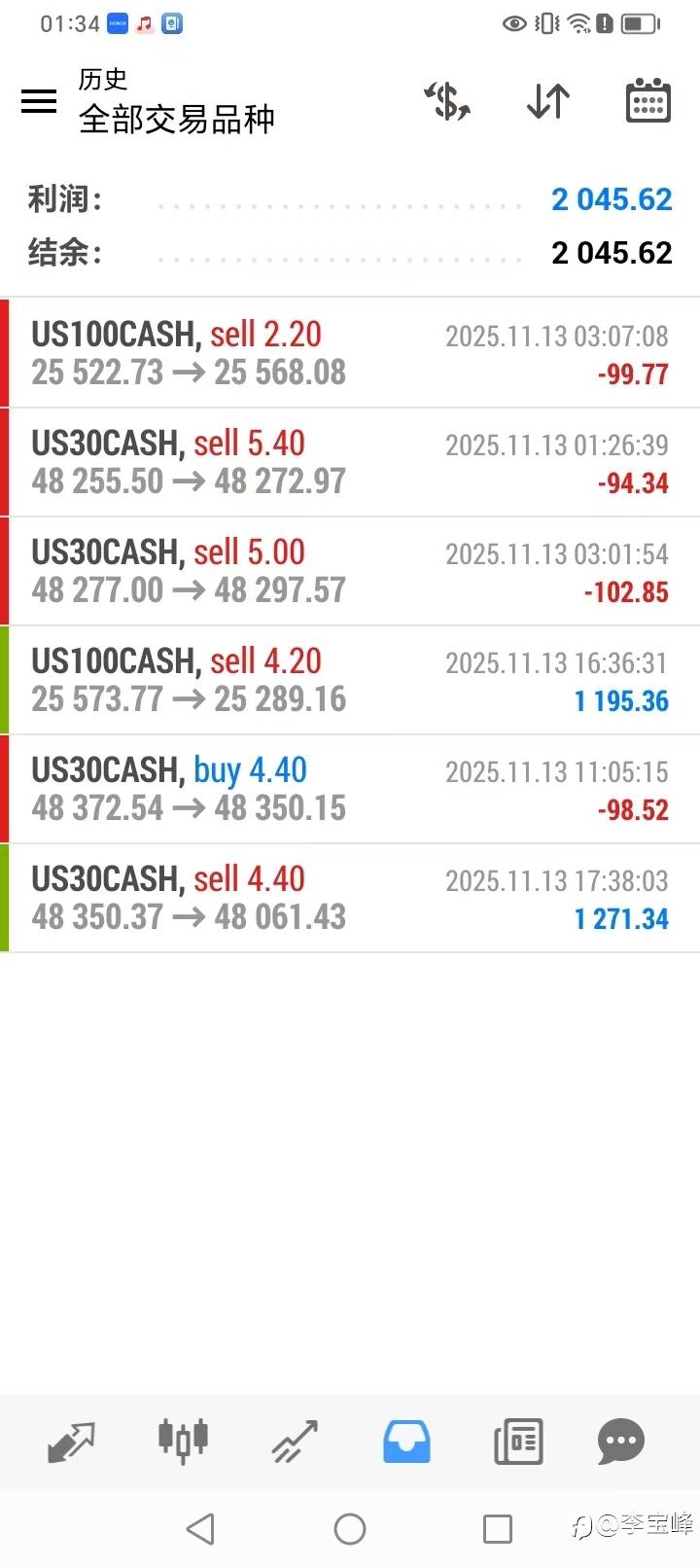
Task: Go to the Trade tab with trend lines
Action: [x=295, y=1441]
